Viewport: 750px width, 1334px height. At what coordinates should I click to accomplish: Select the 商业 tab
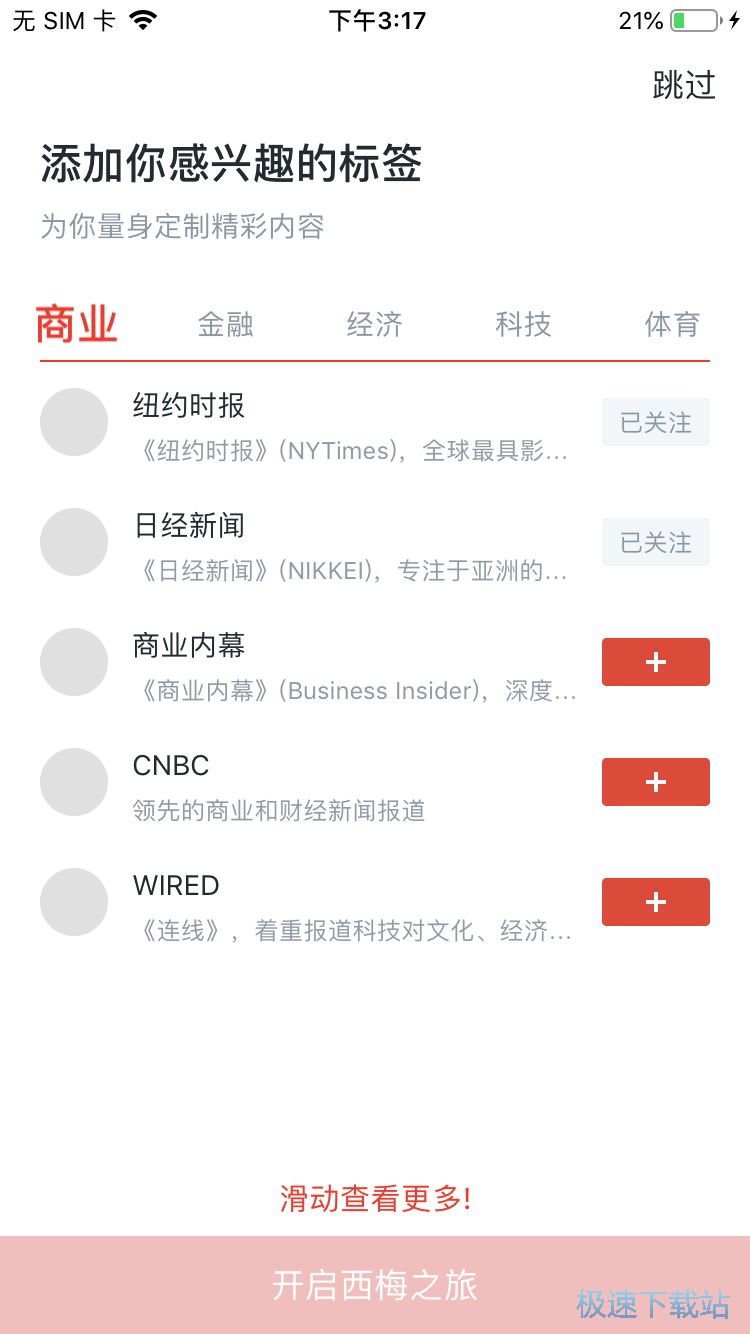click(77, 324)
